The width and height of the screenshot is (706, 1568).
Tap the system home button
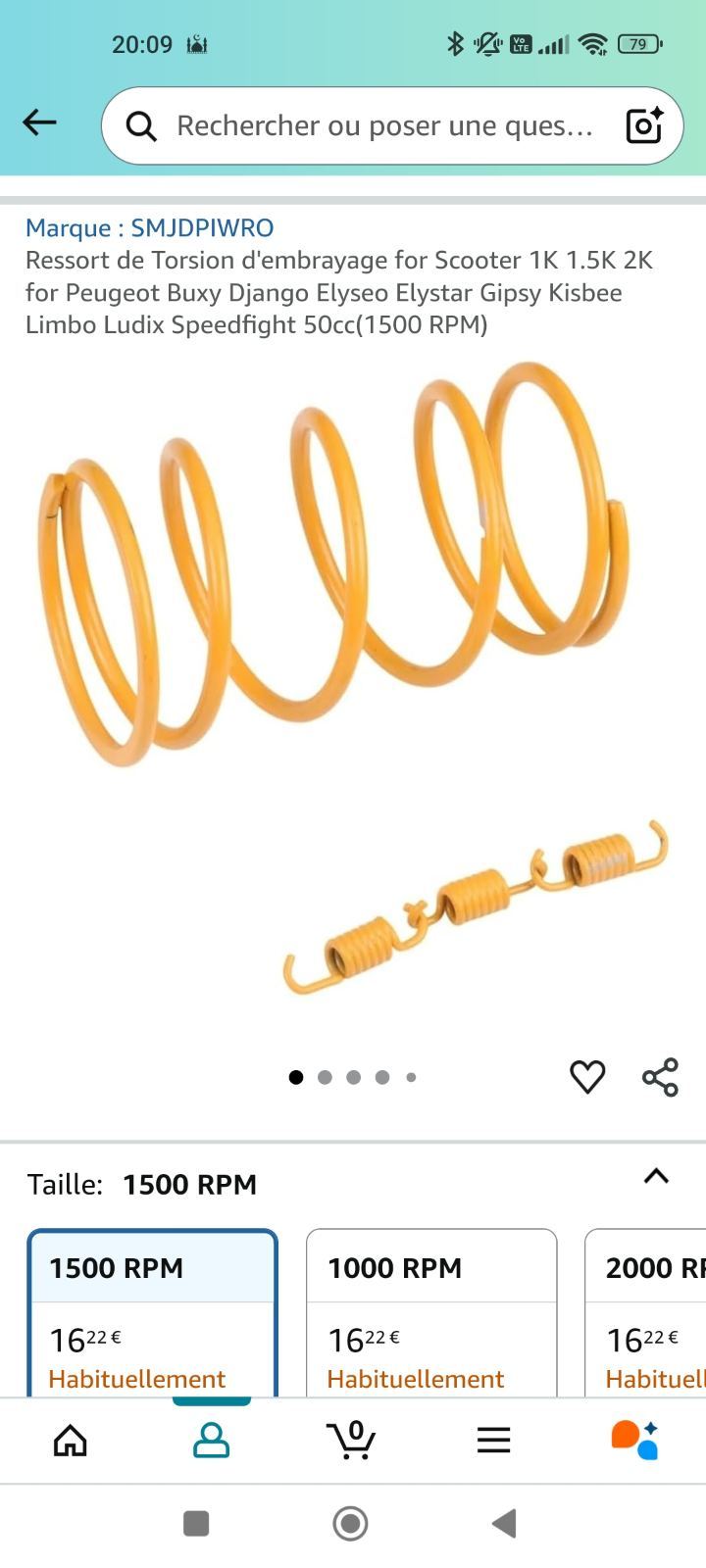click(350, 1523)
